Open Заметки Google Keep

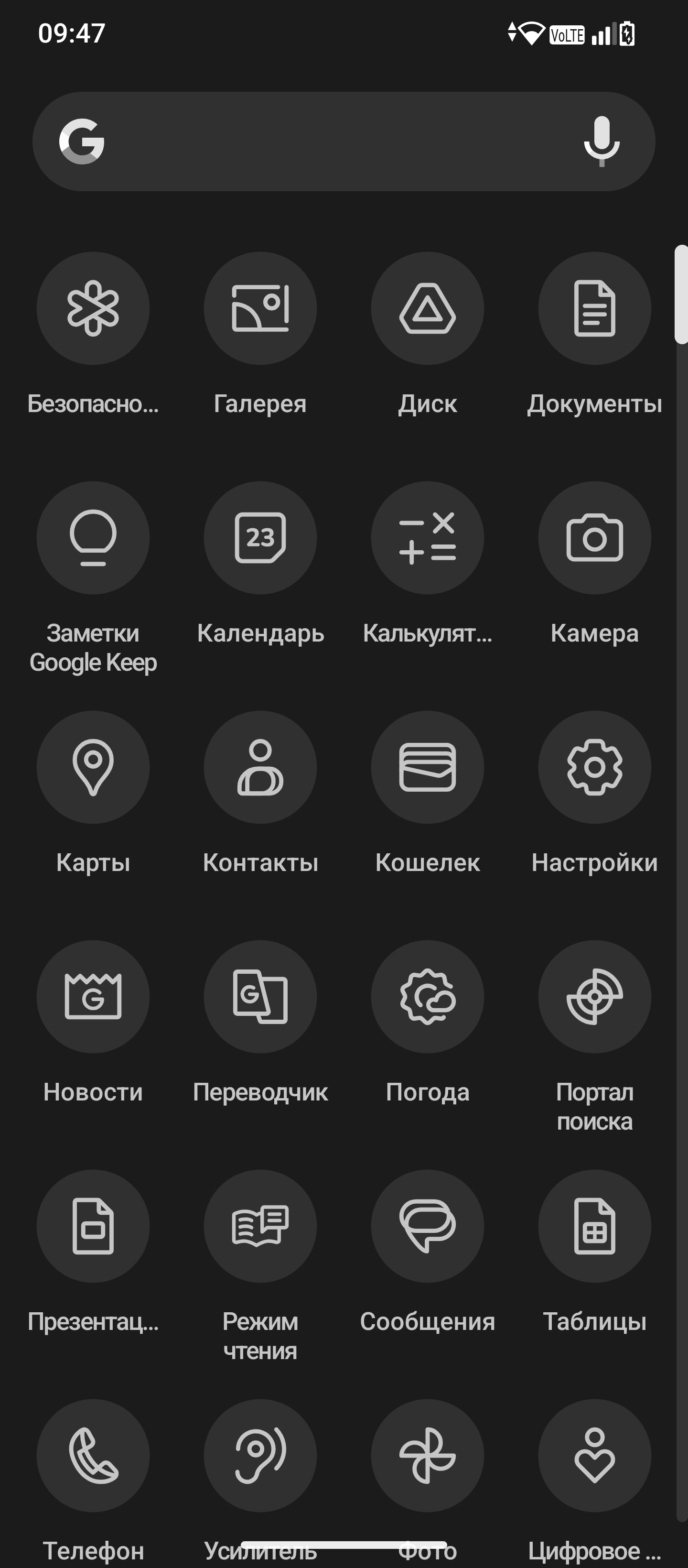(x=93, y=538)
